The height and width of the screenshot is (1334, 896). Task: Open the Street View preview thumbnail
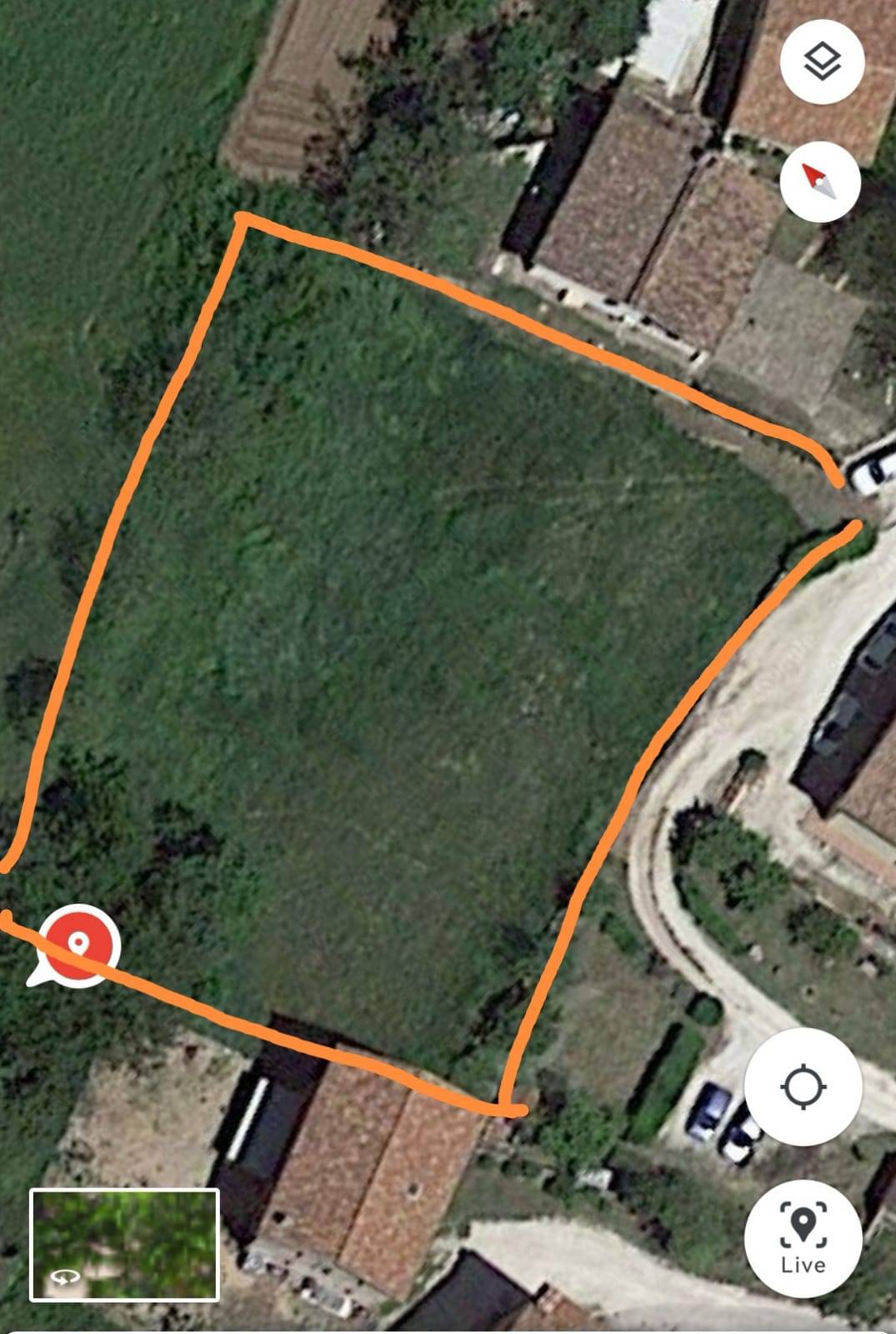point(123,1242)
